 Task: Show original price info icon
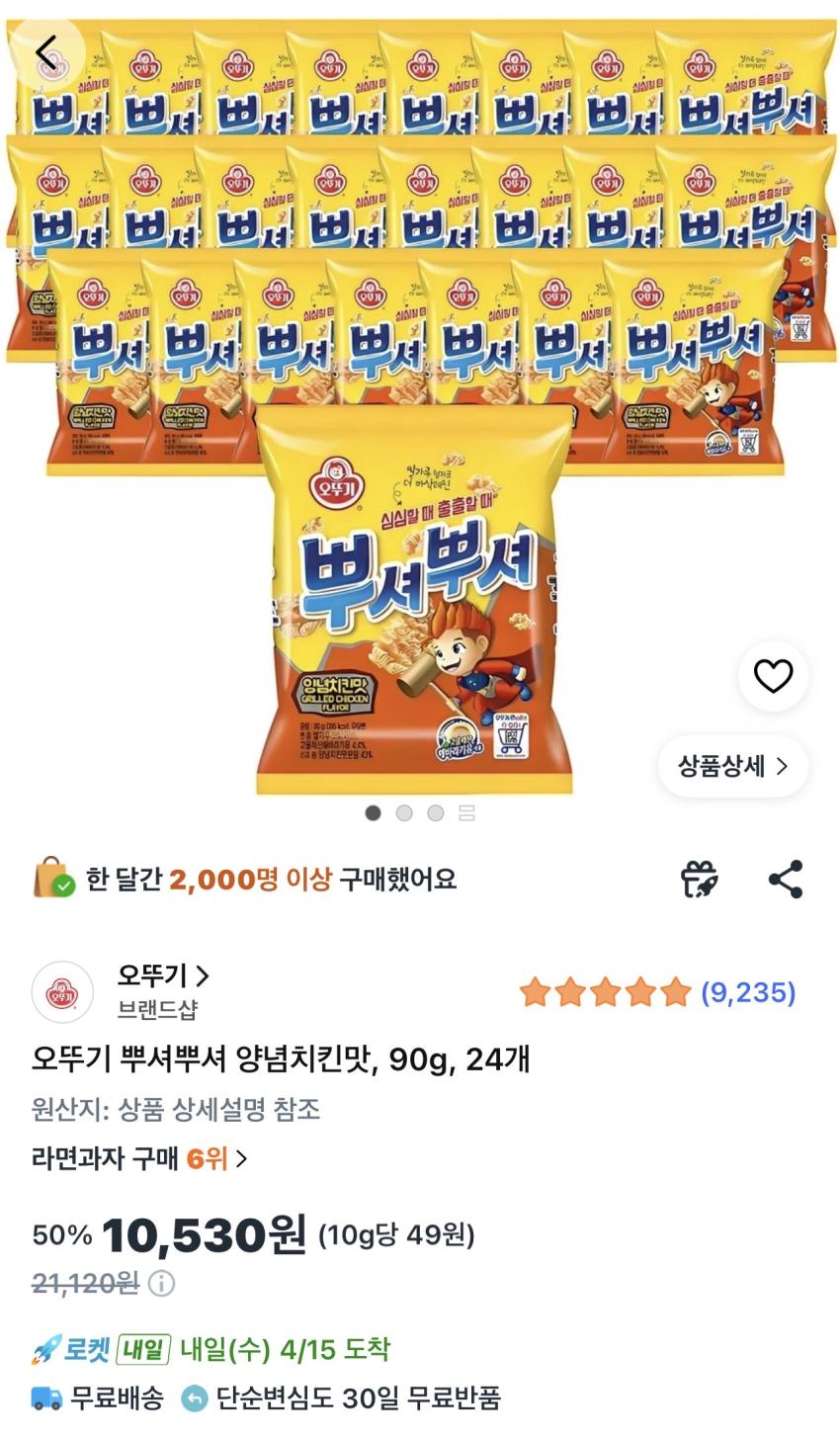(162, 1283)
